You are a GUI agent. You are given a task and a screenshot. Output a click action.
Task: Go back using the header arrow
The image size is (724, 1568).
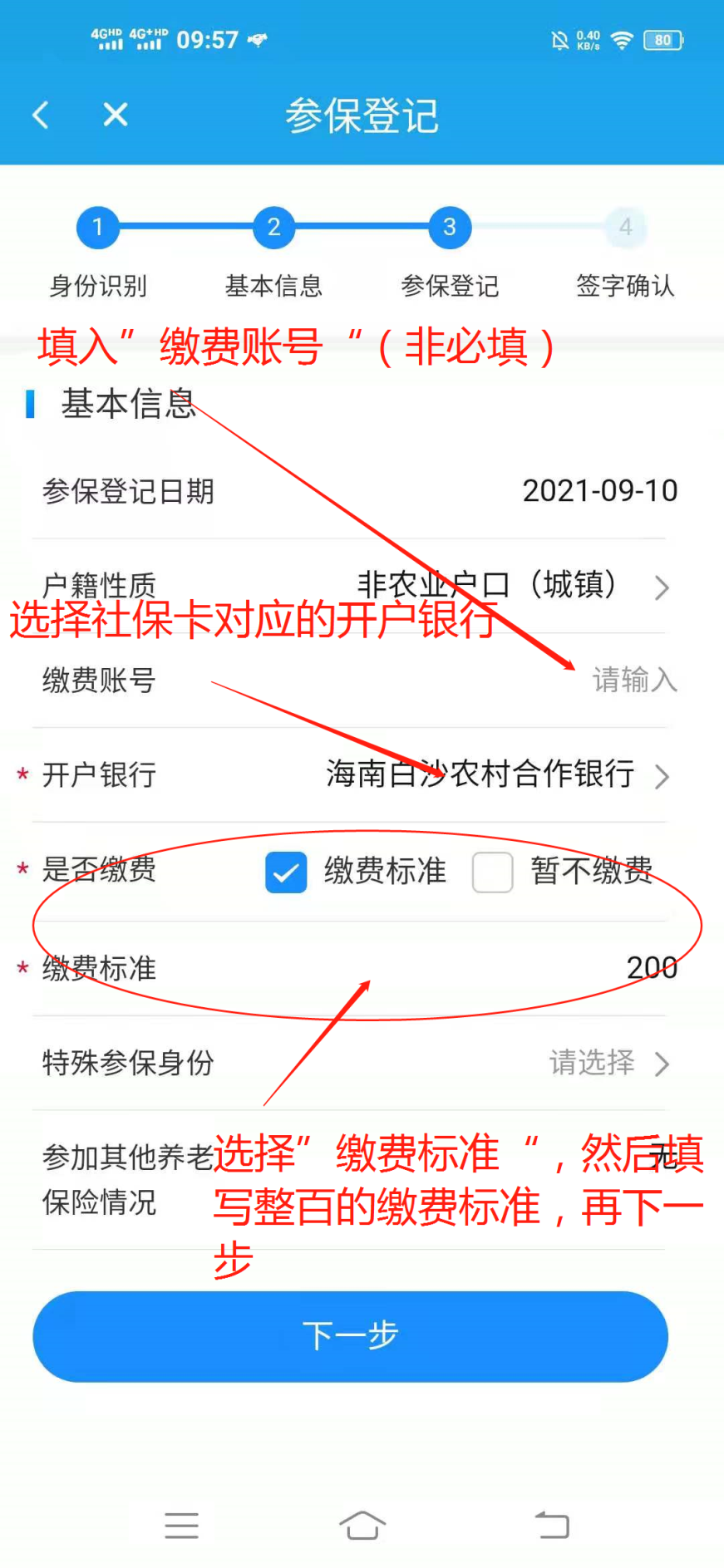pyautogui.click(x=40, y=115)
